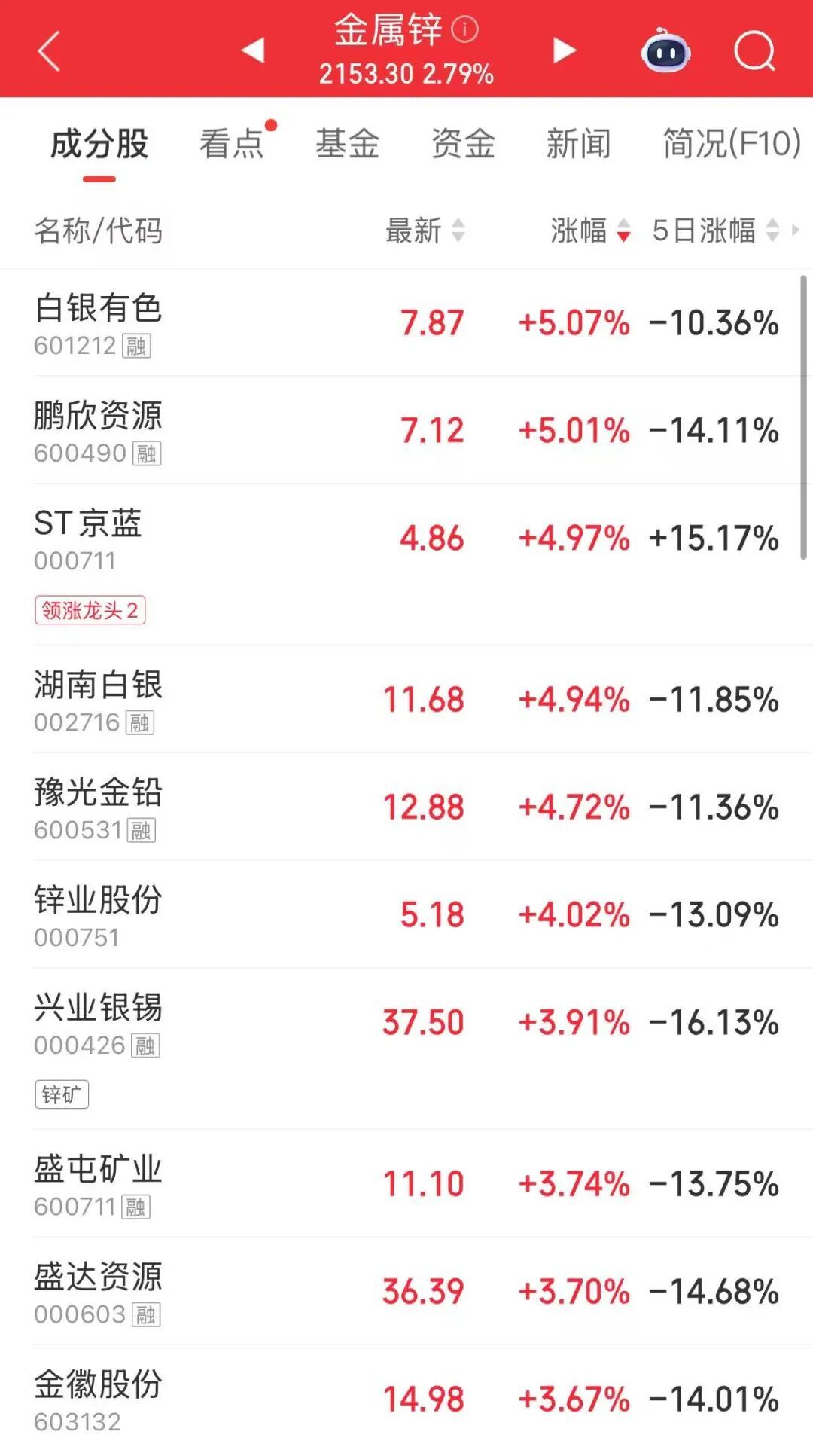Switch to the 基金 tab
Screen dimensions: 813x1456
tap(347, 144)
